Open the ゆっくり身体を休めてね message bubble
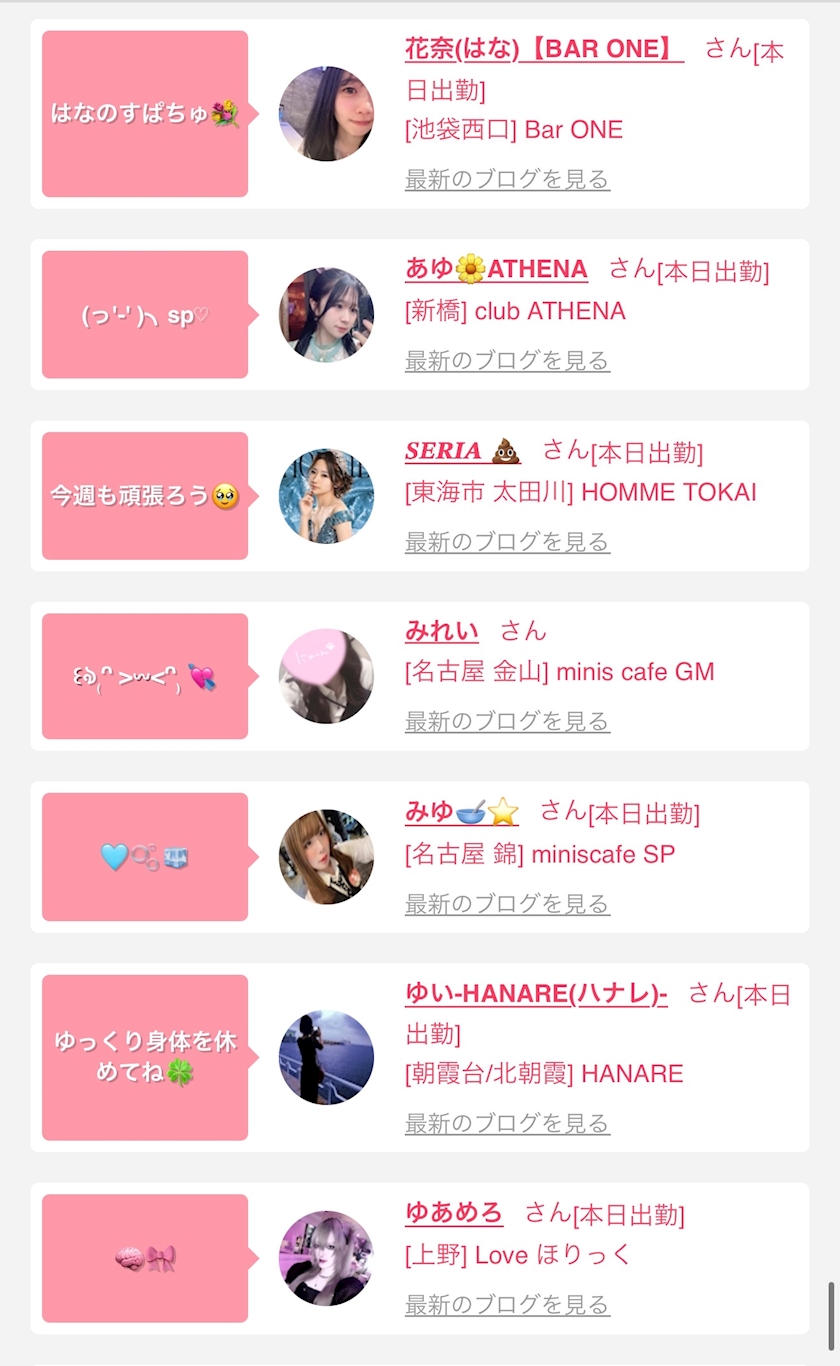The height and width of the screenshot is (1366, 840). [145, 1058]
